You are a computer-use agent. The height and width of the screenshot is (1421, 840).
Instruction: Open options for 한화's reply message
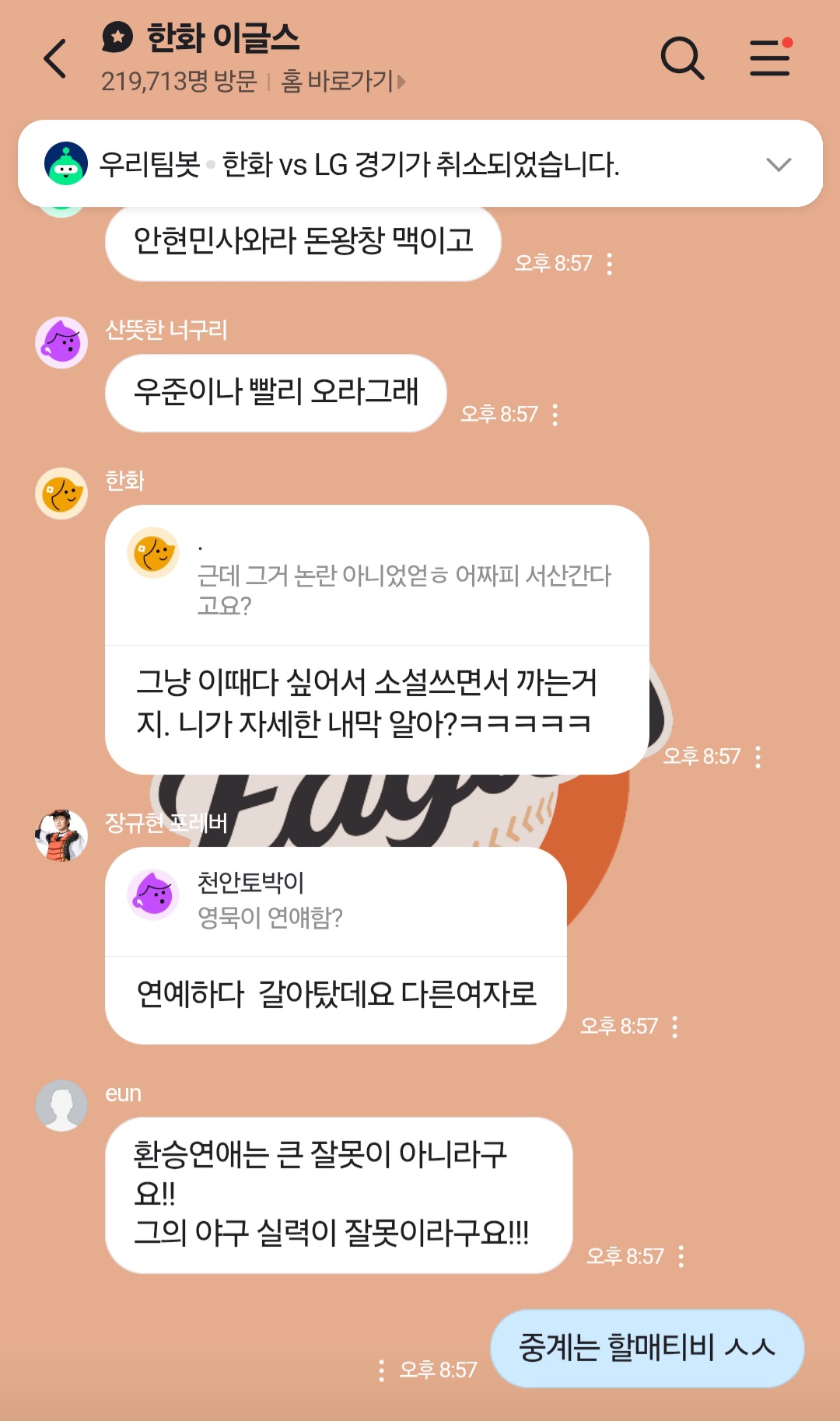(x=758, y=757)
